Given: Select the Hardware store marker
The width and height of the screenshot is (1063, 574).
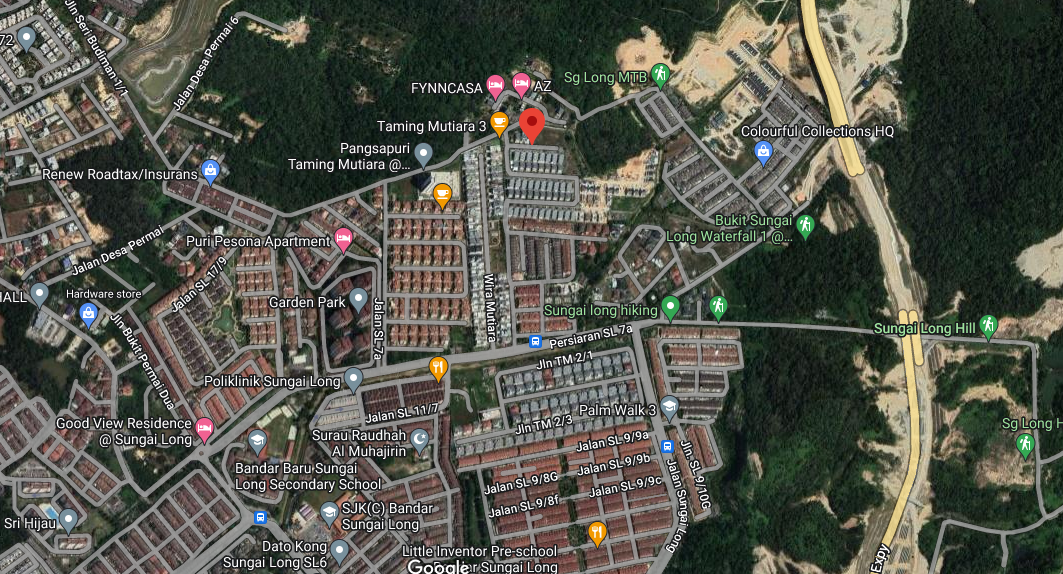Looking at the screenshot, I should [88, 314].
